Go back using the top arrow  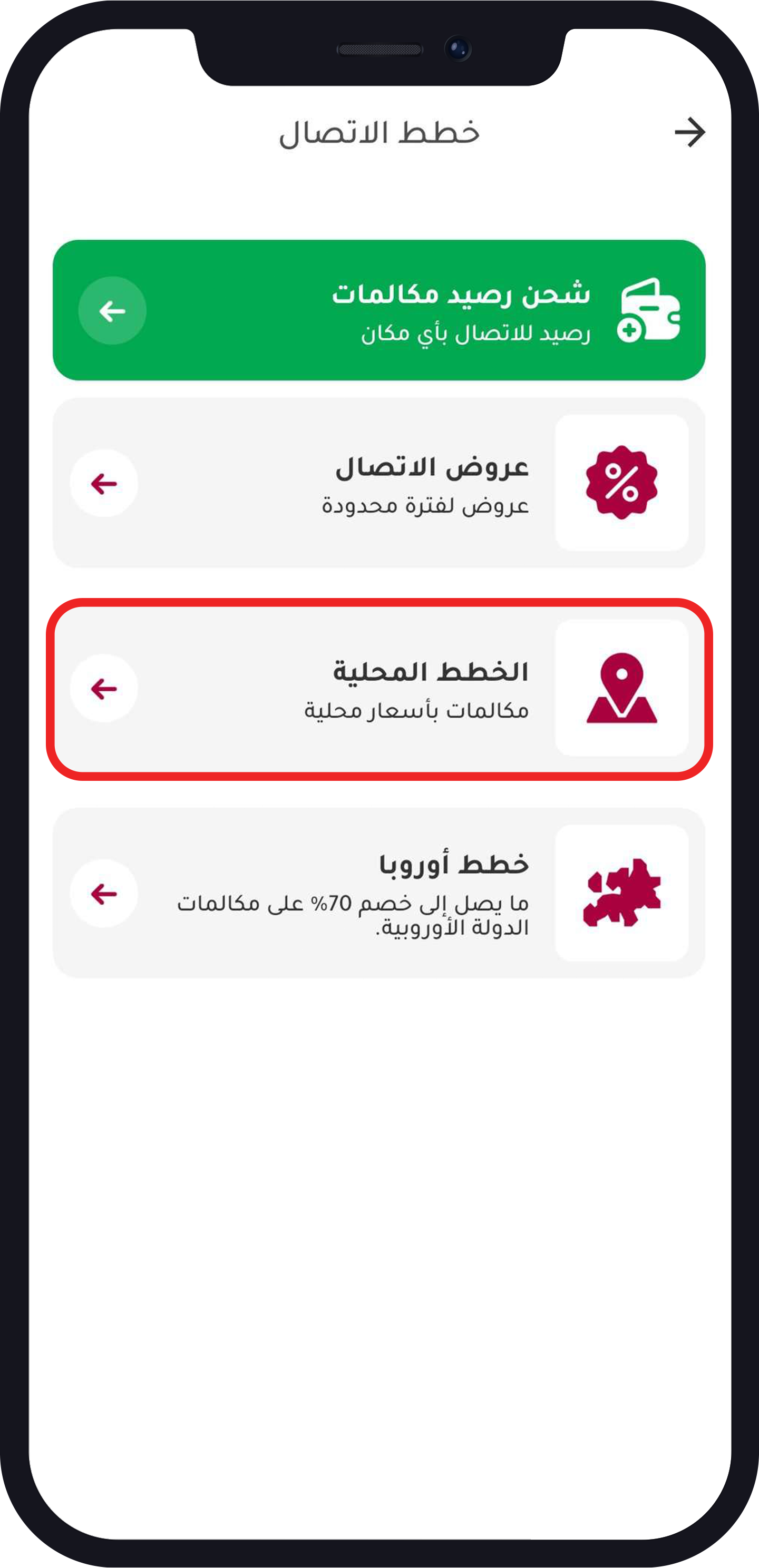[x=689, y=133]
